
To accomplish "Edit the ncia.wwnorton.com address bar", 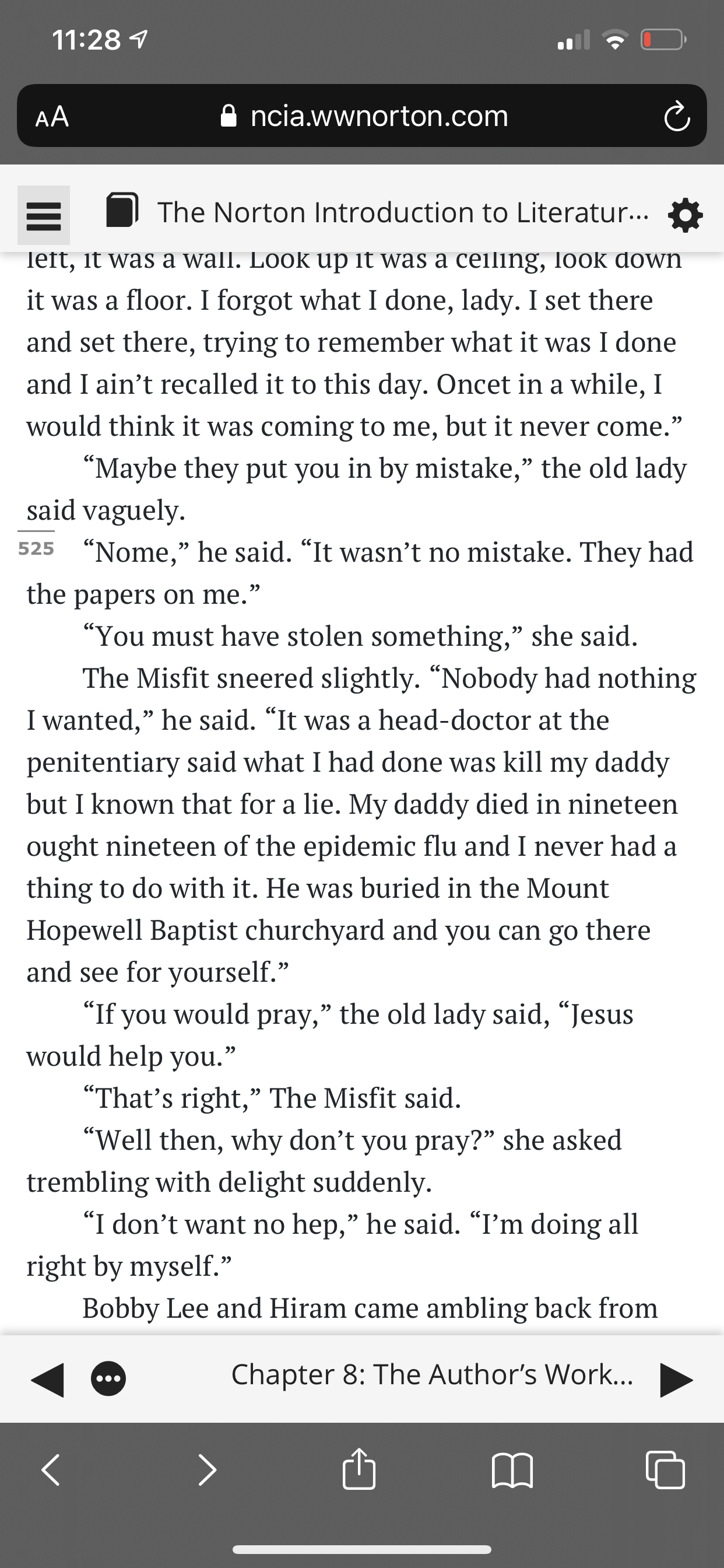I will tap(365, 116).
